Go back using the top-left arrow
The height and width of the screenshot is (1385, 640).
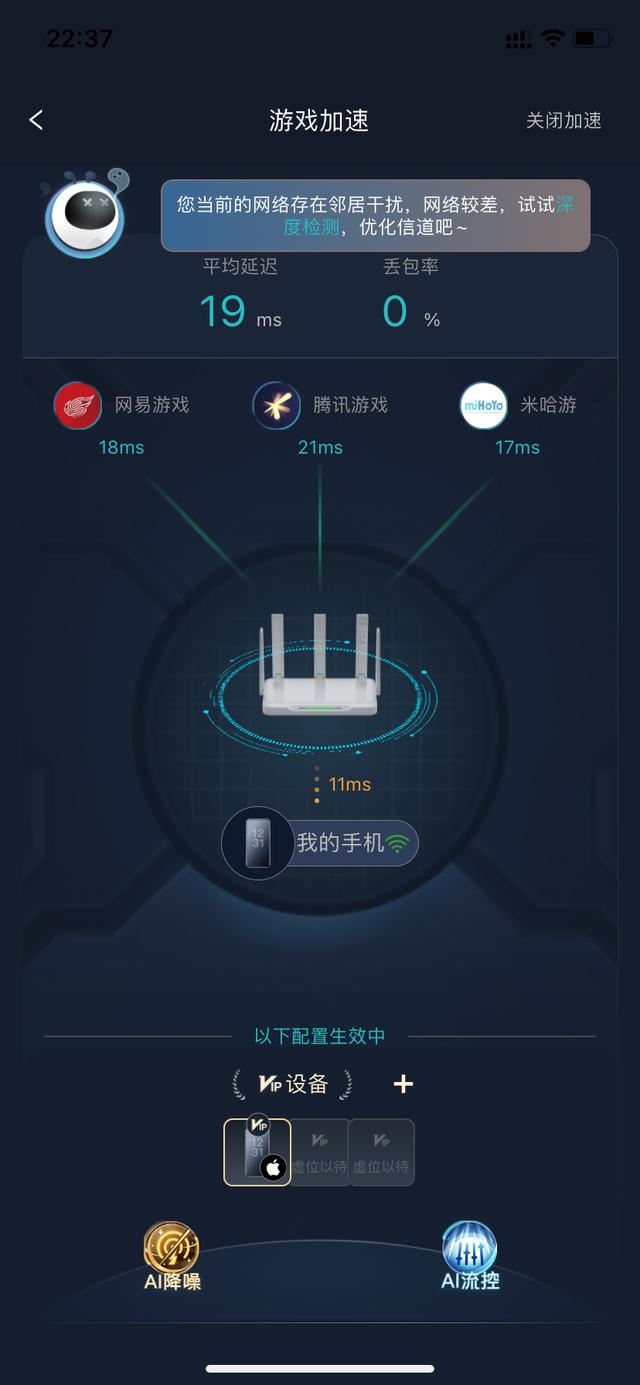(36, 120)
